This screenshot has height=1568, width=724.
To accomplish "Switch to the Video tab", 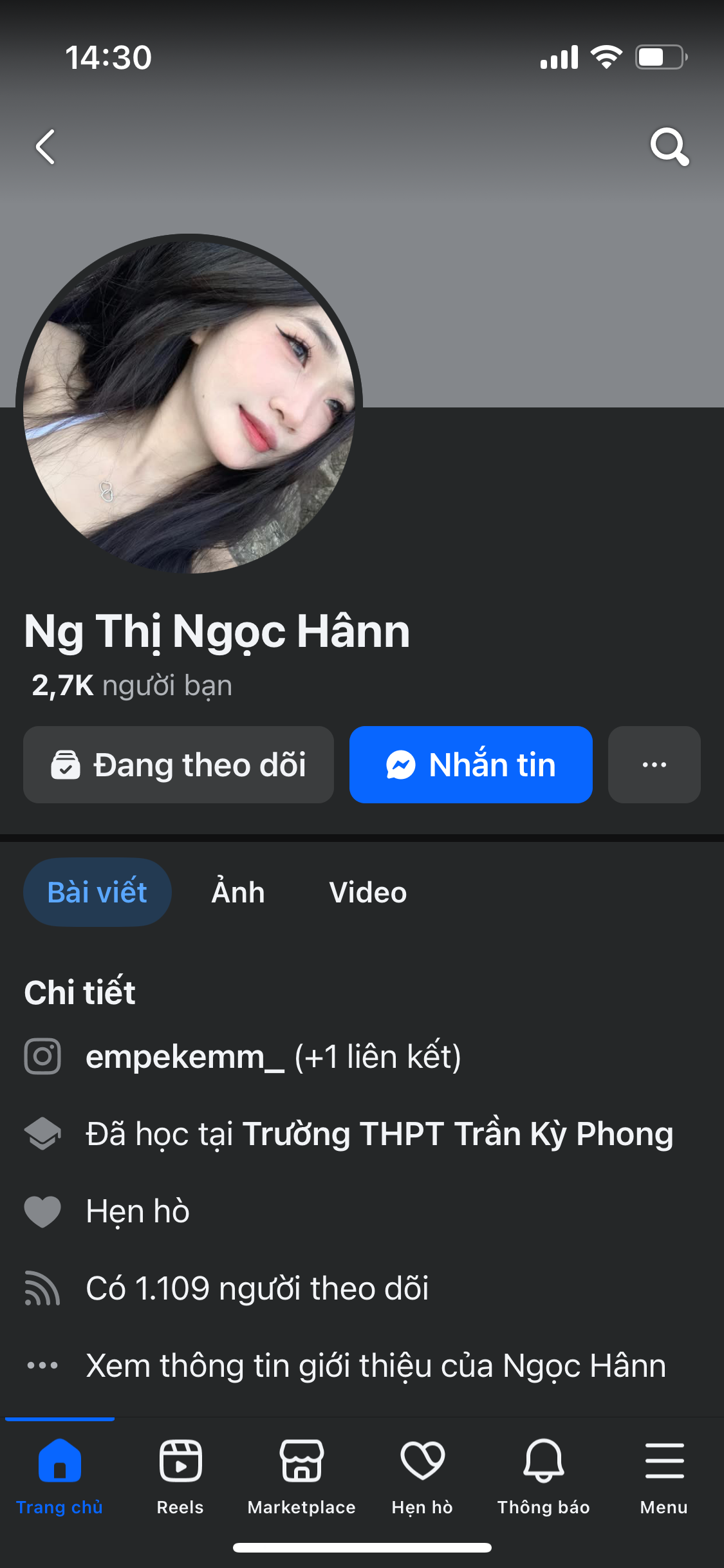I will (x=367, y=892).
